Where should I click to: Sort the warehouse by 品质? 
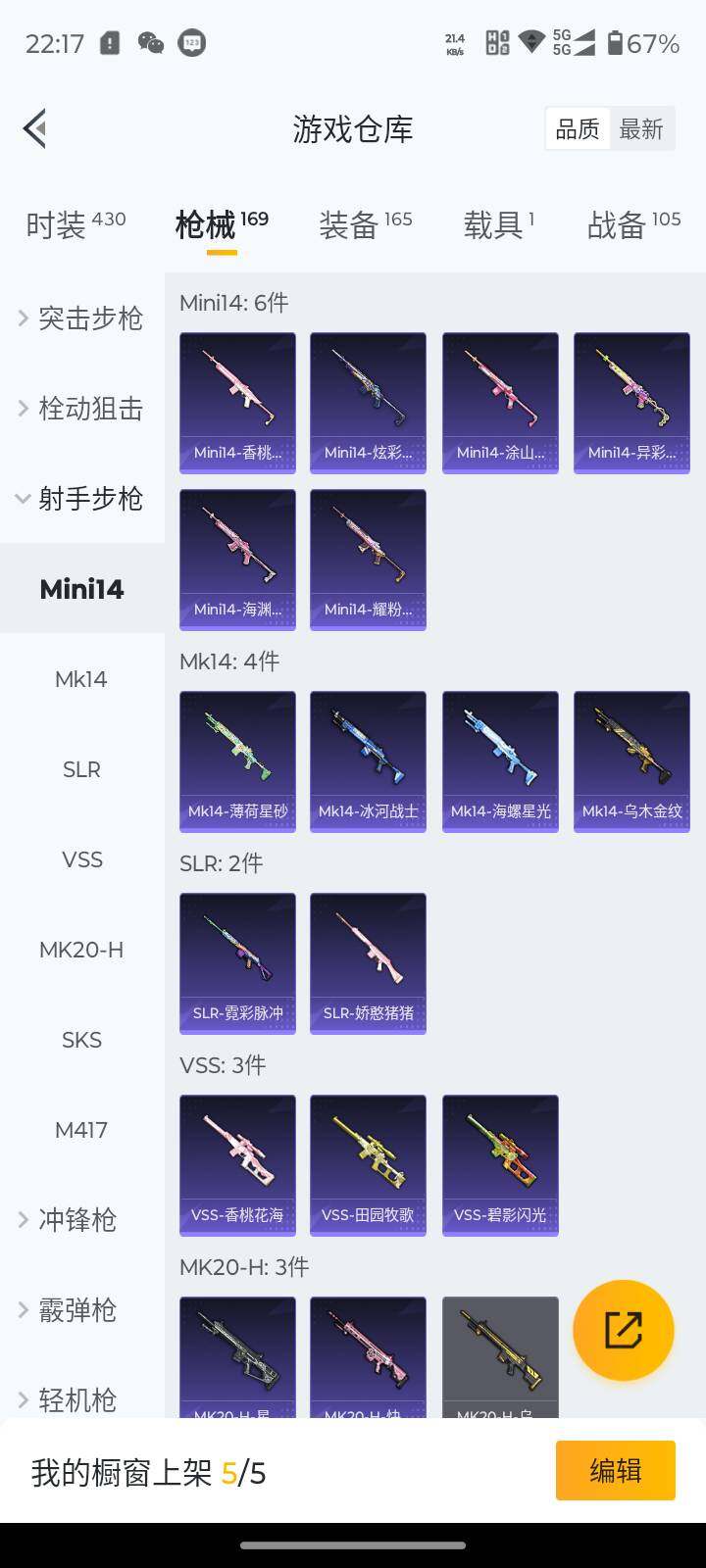[578, 129]
